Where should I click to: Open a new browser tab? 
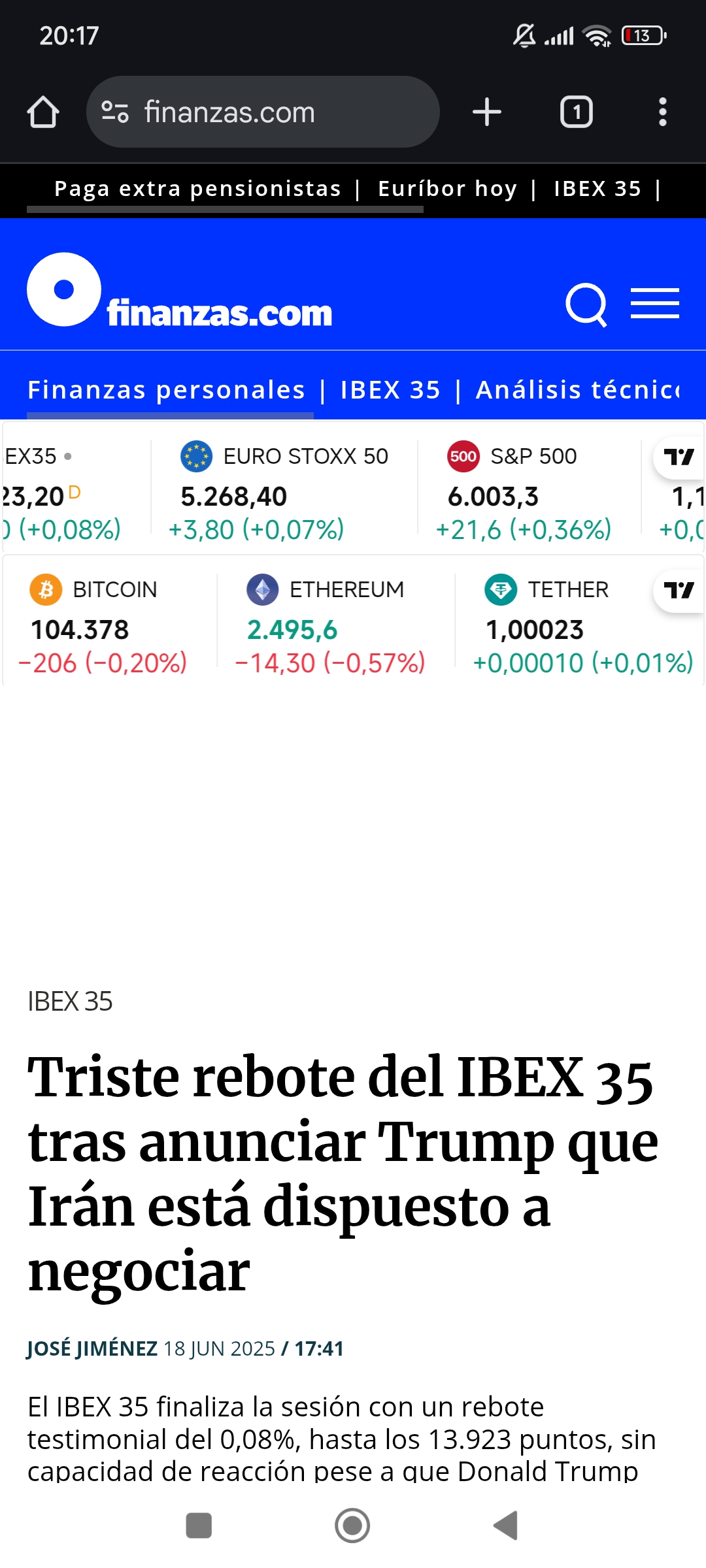tap(487, 112)
